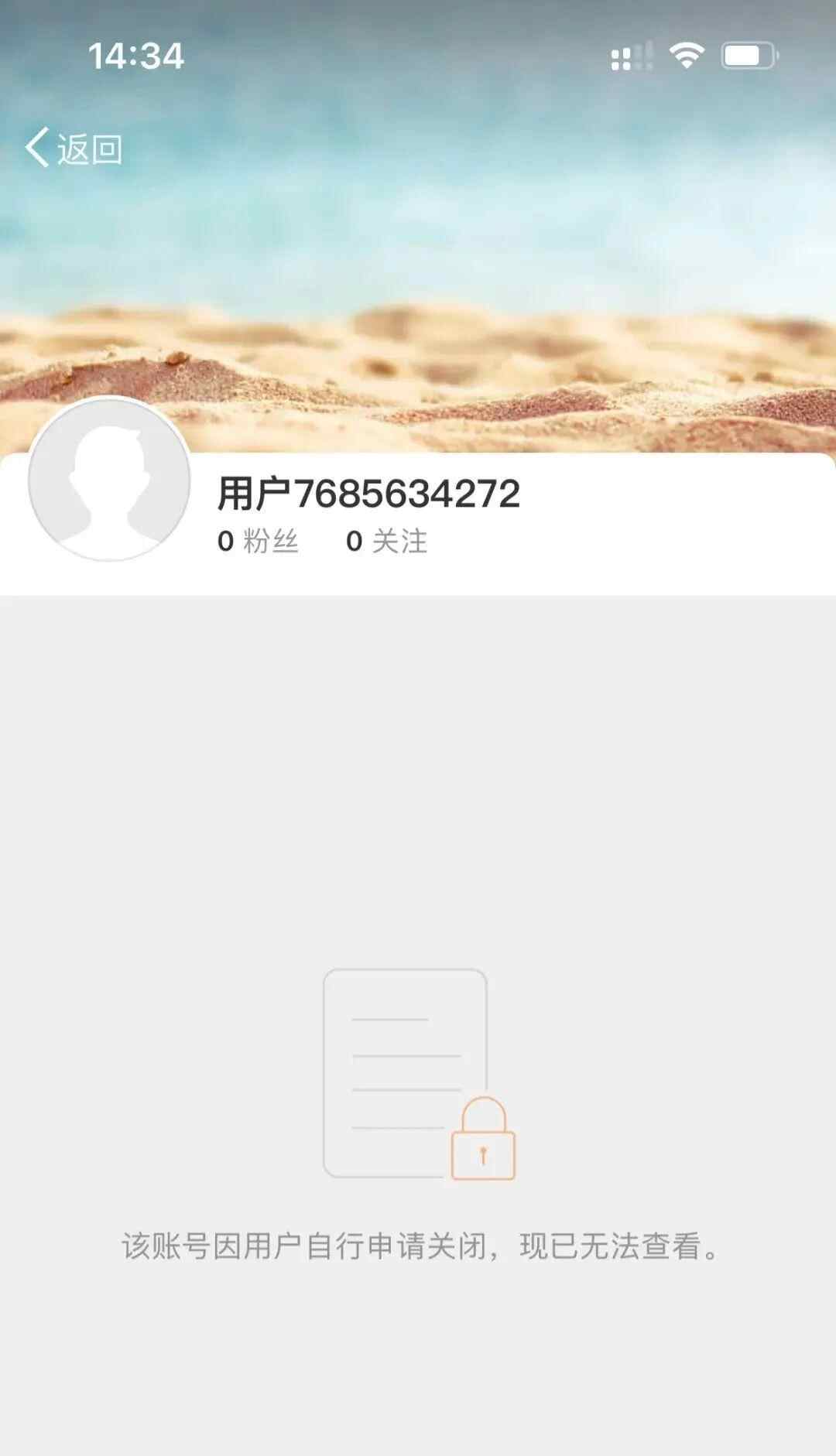Go back using the 返回 button

[74, 148]
